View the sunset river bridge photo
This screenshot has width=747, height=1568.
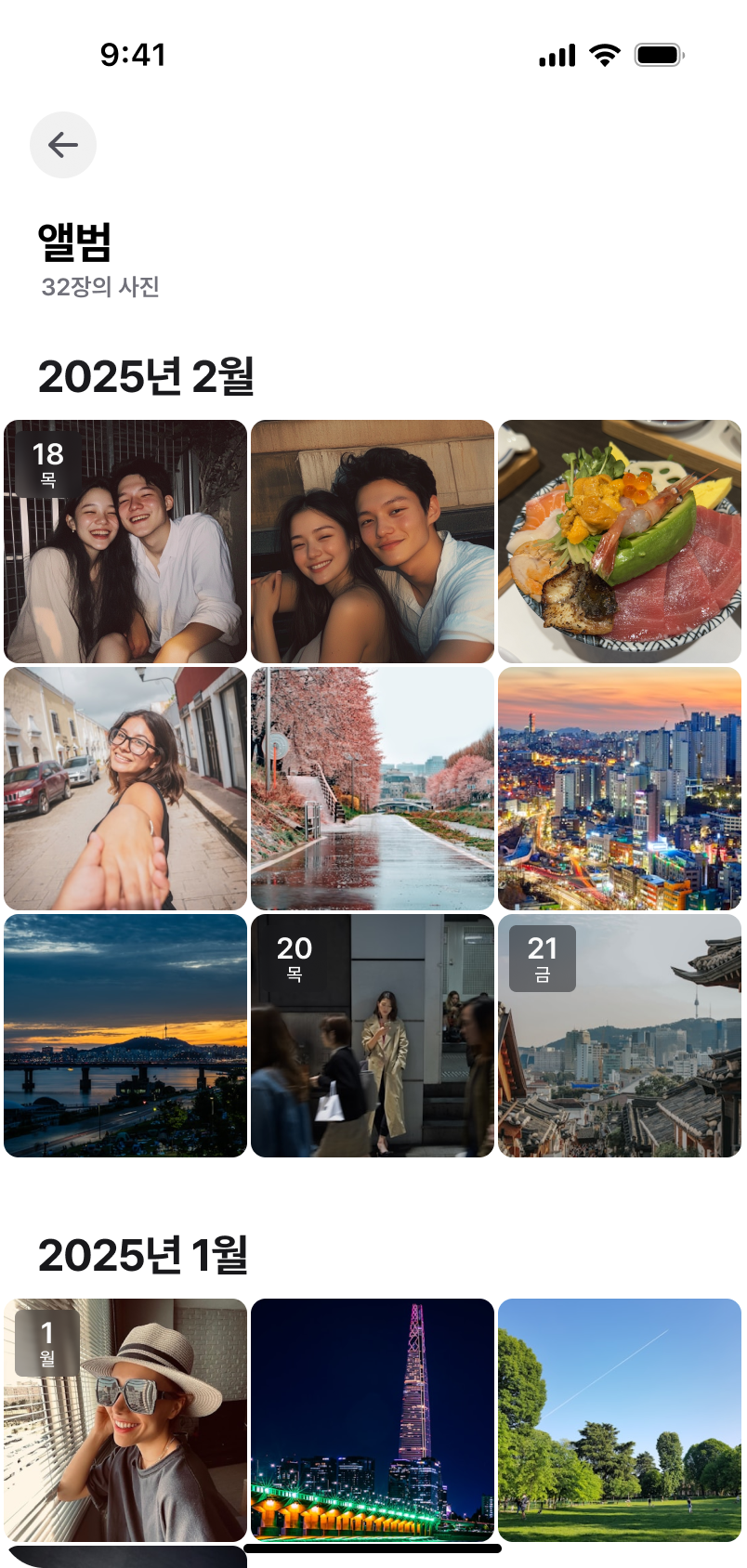click(x=125, y=1036)
